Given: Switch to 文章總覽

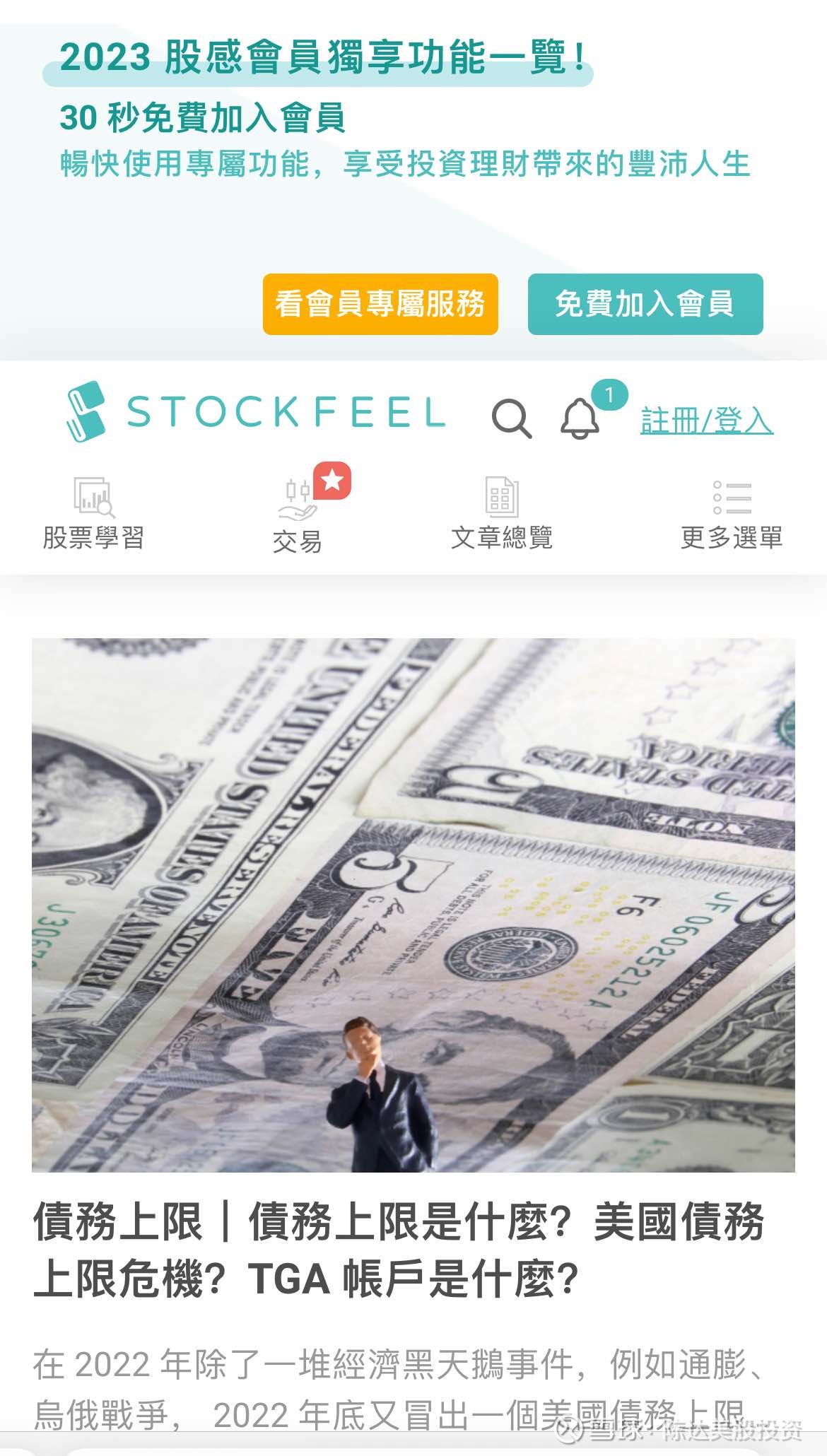Looking at the screenshot, I should (x=502, y=514).
